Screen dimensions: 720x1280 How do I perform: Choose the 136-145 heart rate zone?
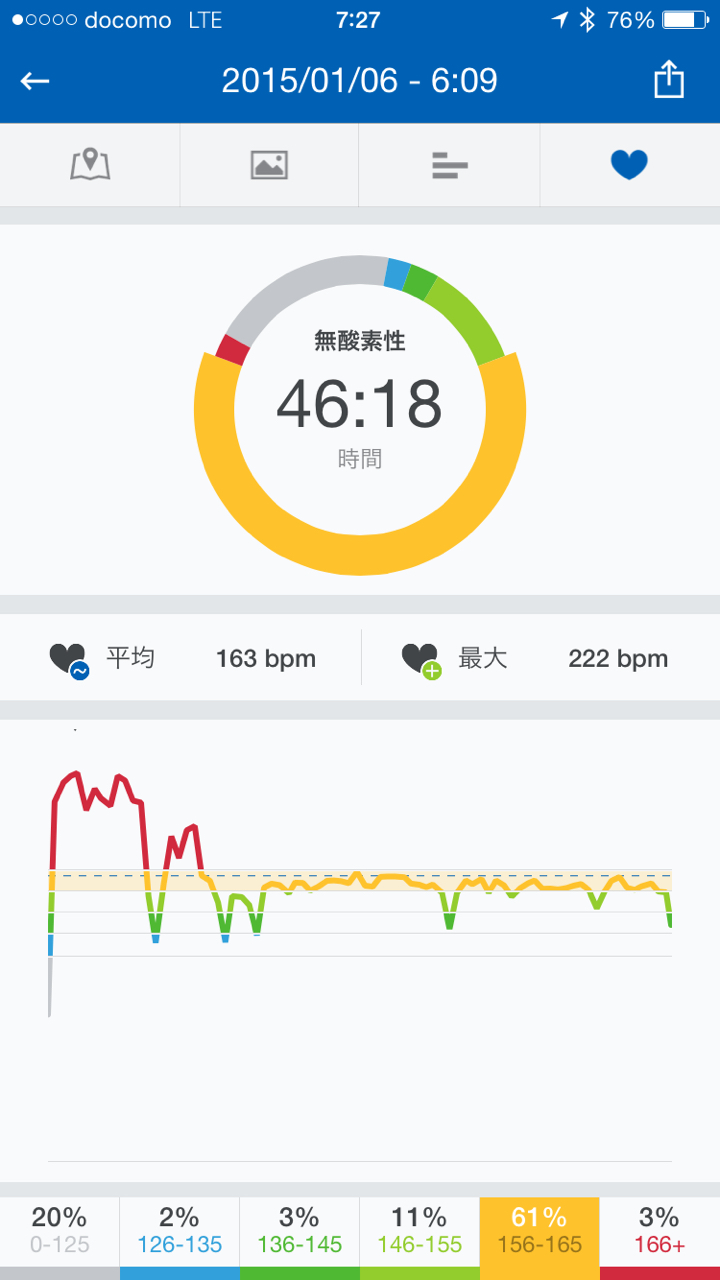pyautogui.click(x=299, y=1231)
